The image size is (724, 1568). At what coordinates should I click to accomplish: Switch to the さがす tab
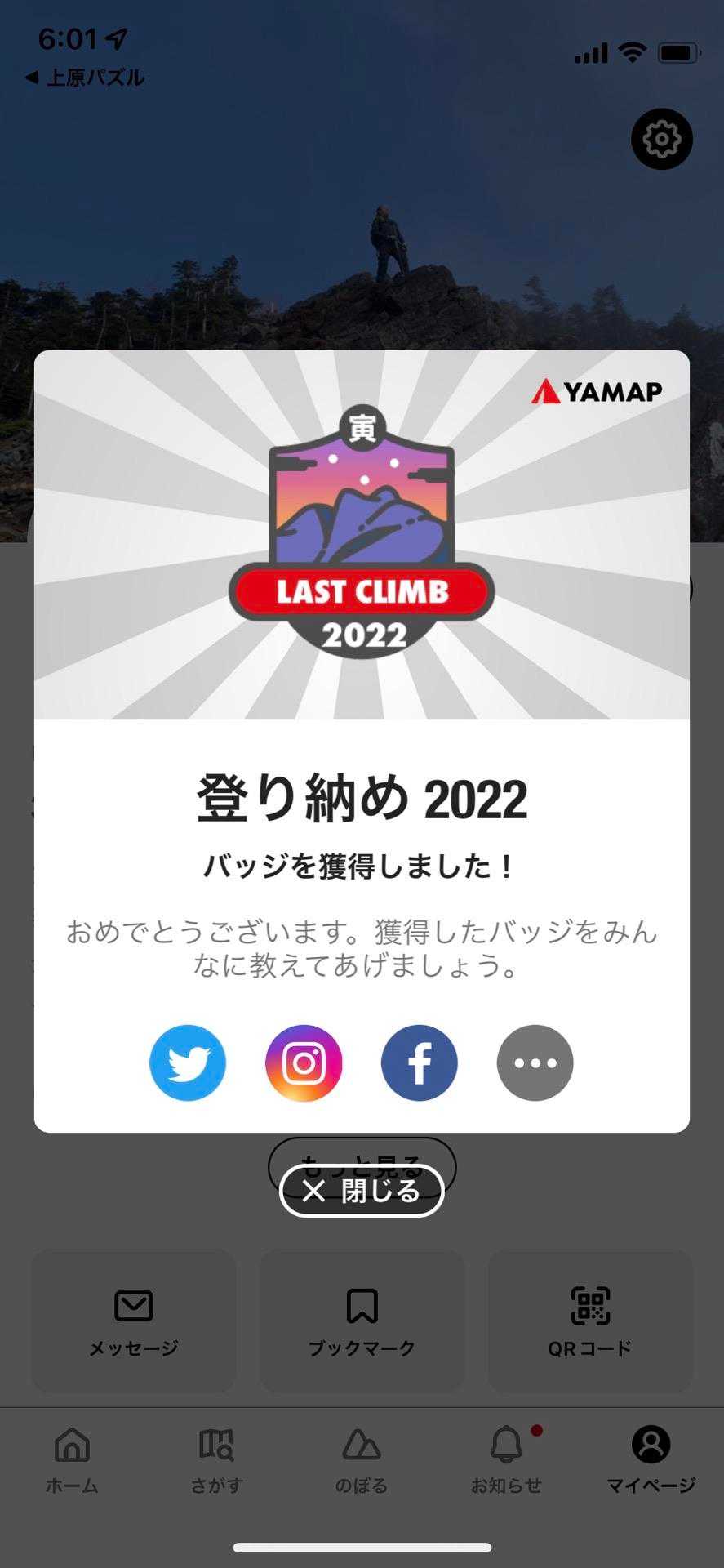tap(217, 1460)
